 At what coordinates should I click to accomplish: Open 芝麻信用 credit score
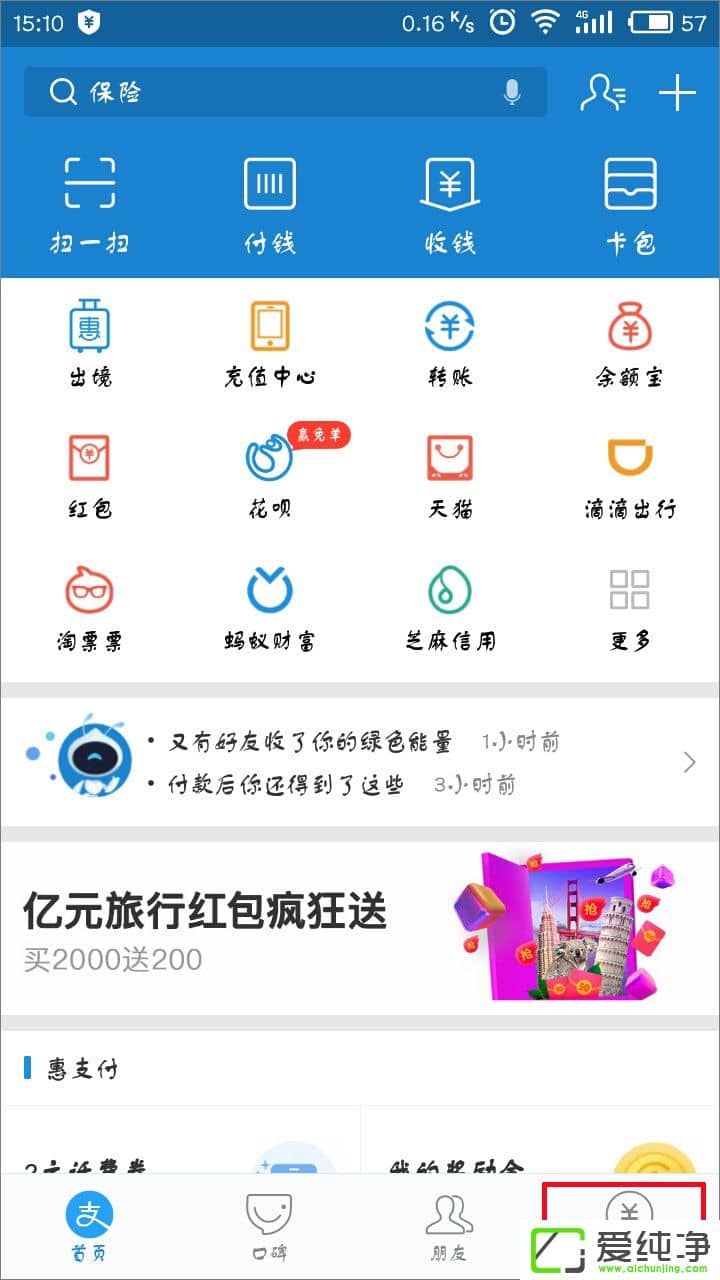click(448, 605)
